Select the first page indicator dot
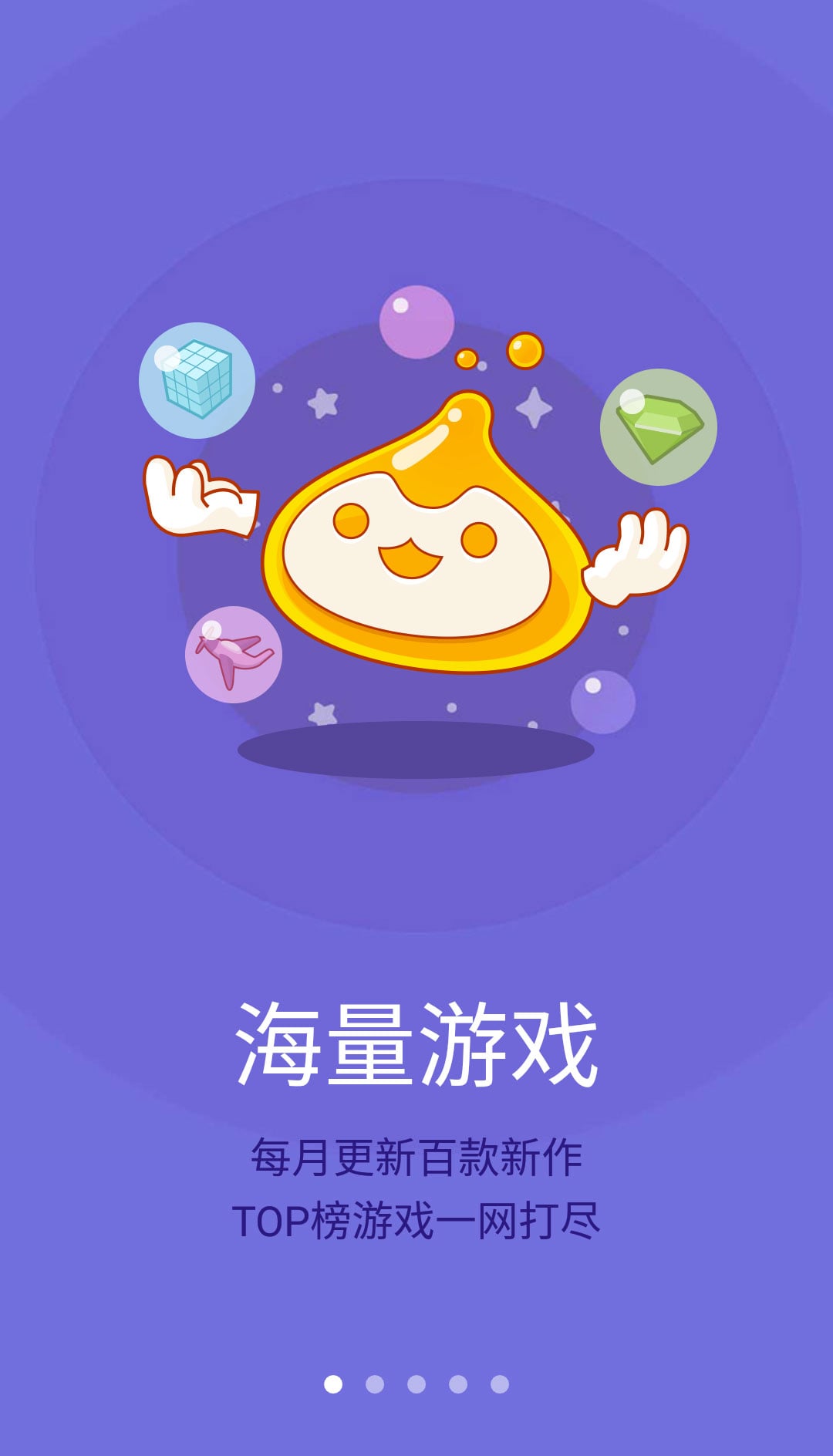This screenshot has height=1456, width=833. 333,1384
